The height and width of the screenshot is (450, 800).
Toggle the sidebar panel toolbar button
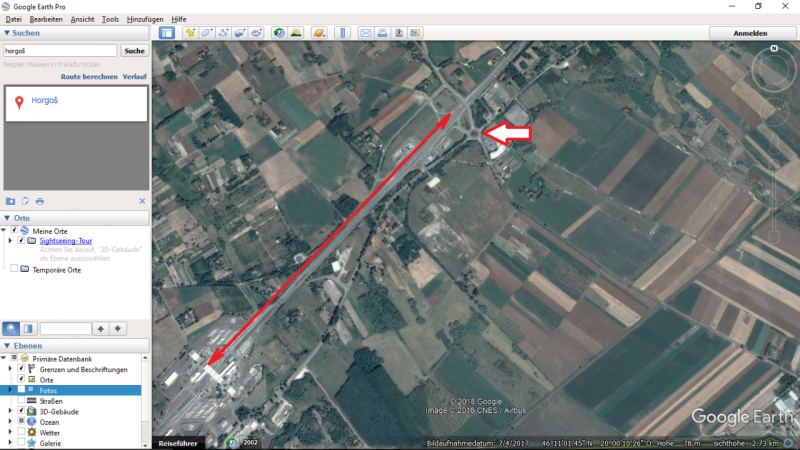[167, 33]
